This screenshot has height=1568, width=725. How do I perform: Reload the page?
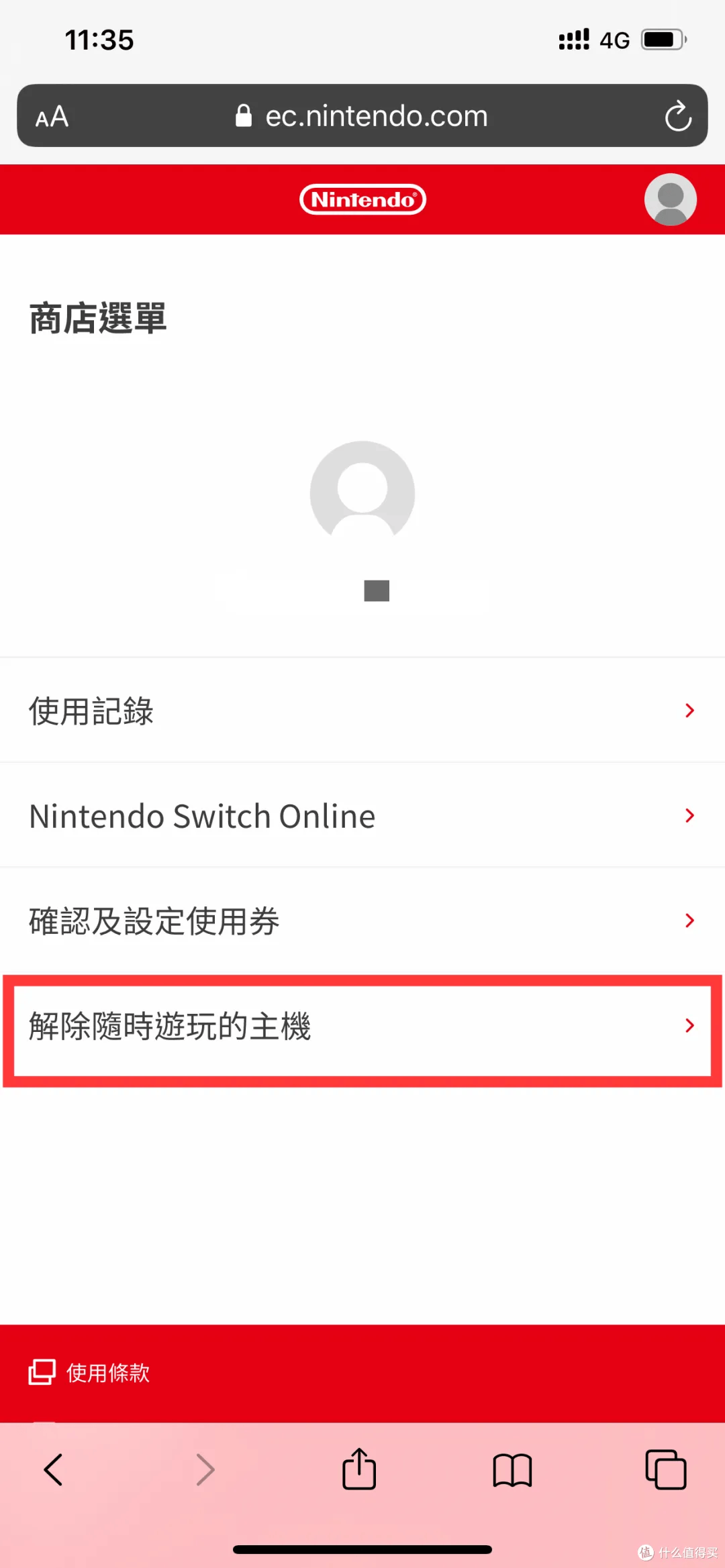(678, 116)
